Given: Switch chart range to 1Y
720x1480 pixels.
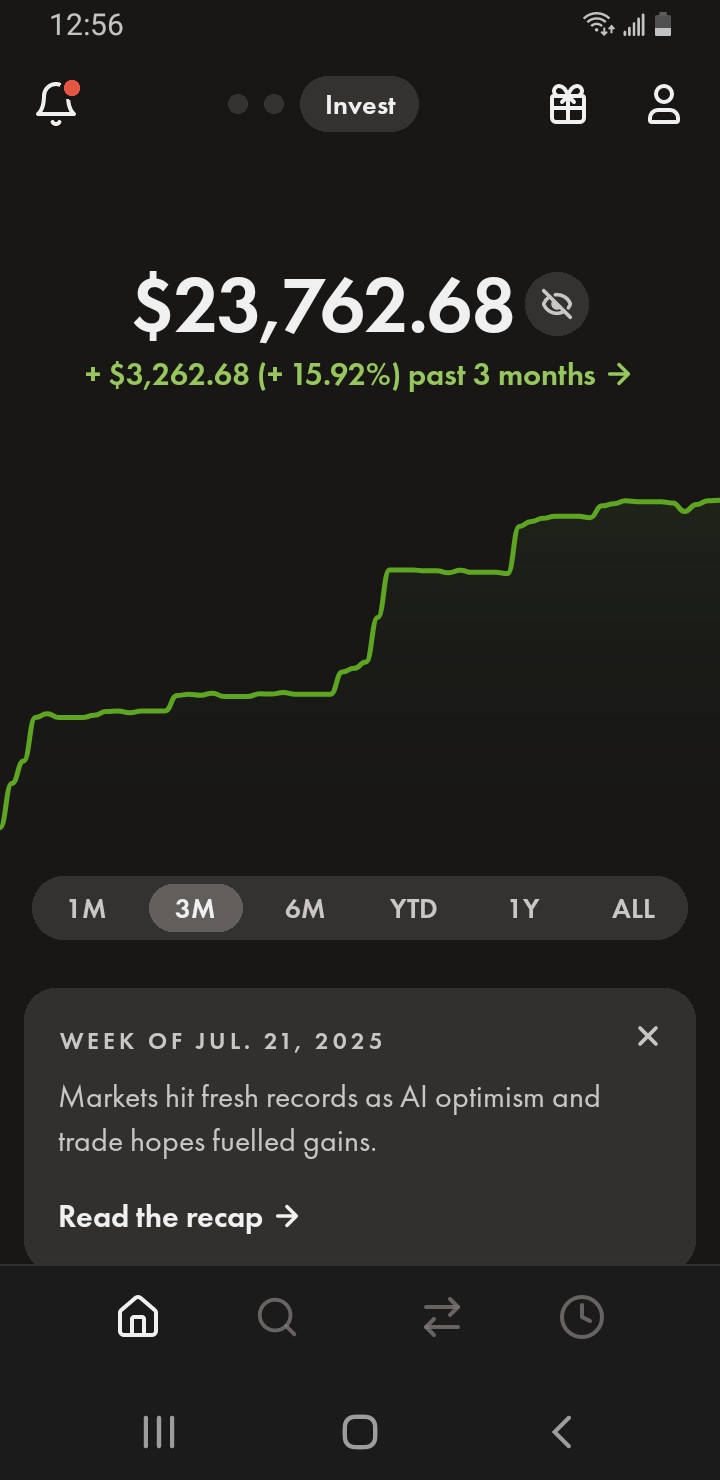Looking at the screenshot, I should (x=523, y=909).
